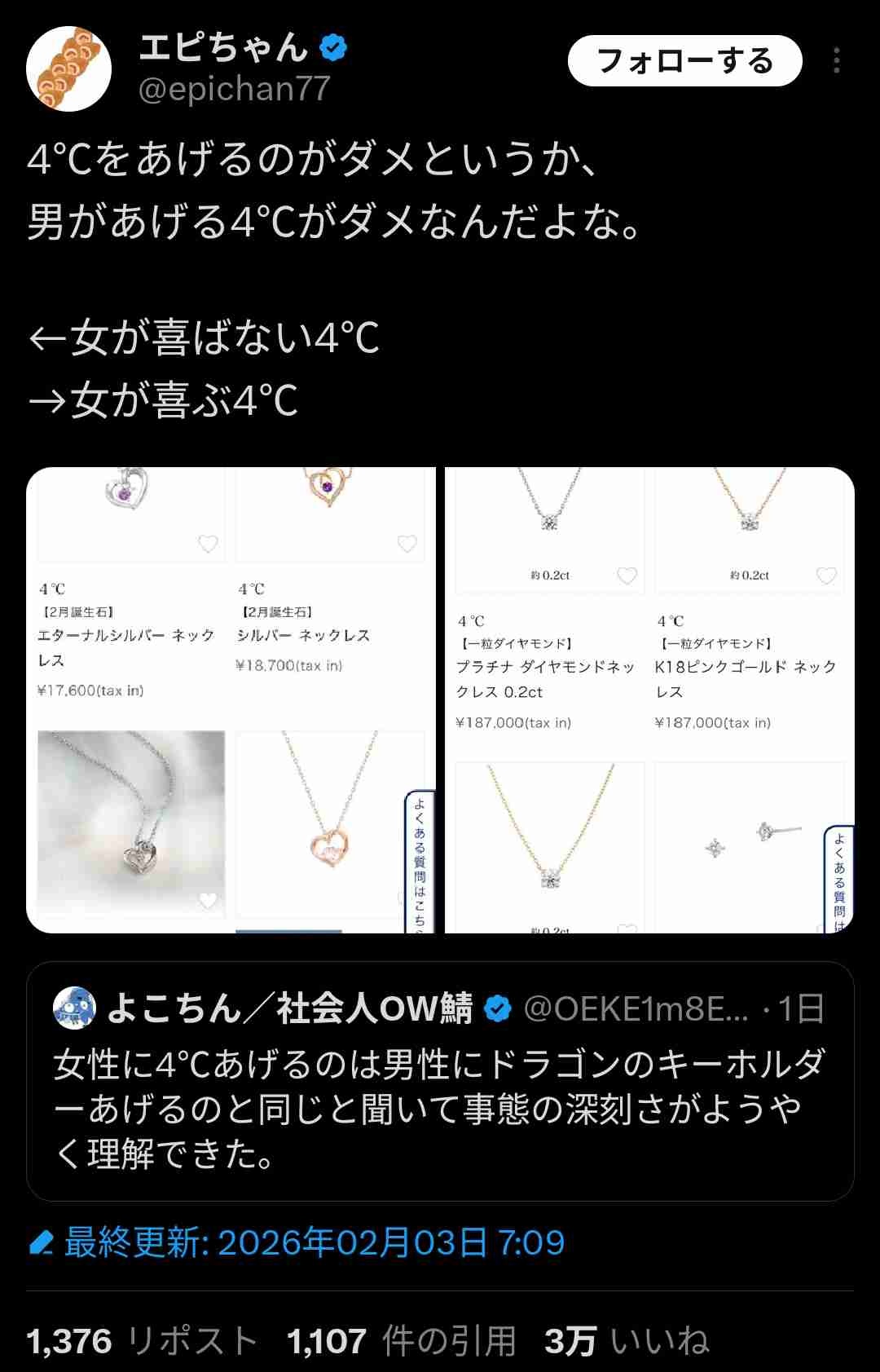Tap the フォローする button

684,61
